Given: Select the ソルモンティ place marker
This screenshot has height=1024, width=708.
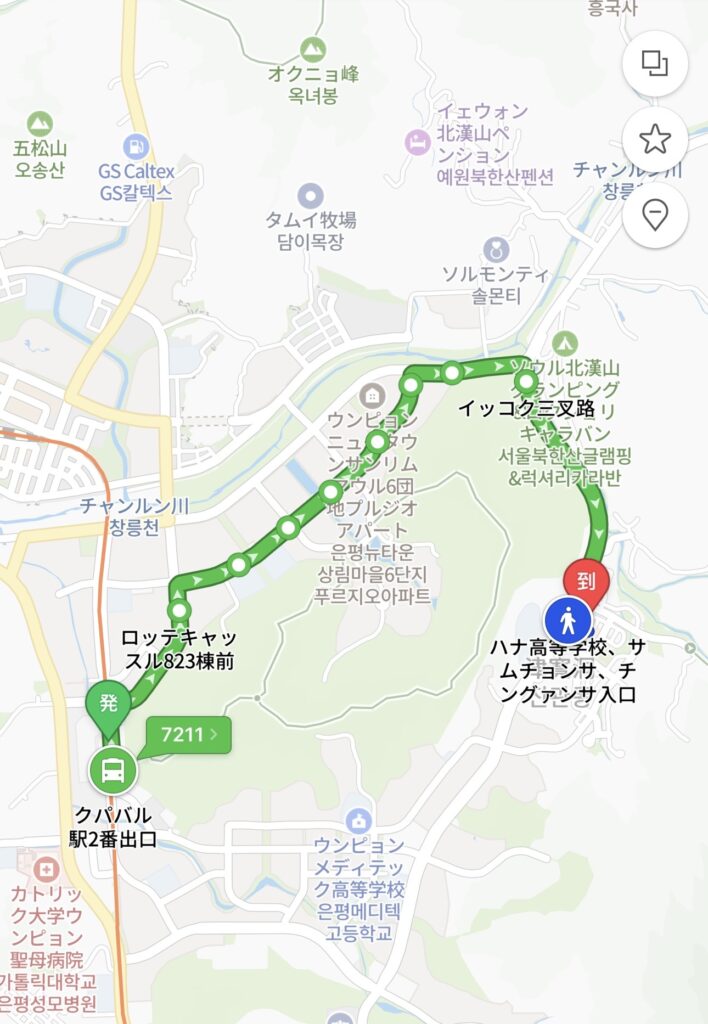Looking at the screenshot, I should 496,249.
